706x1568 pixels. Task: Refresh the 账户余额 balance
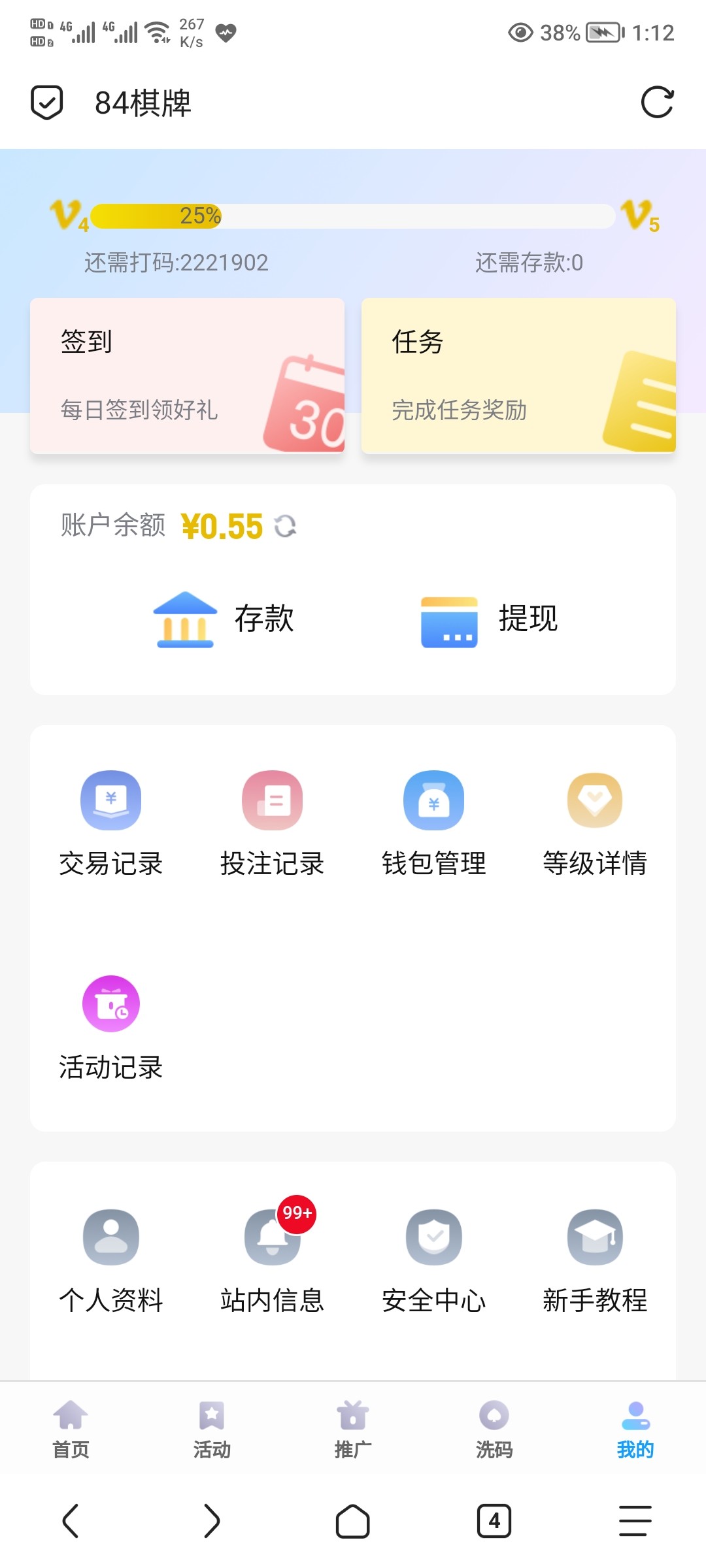[285, 526]
